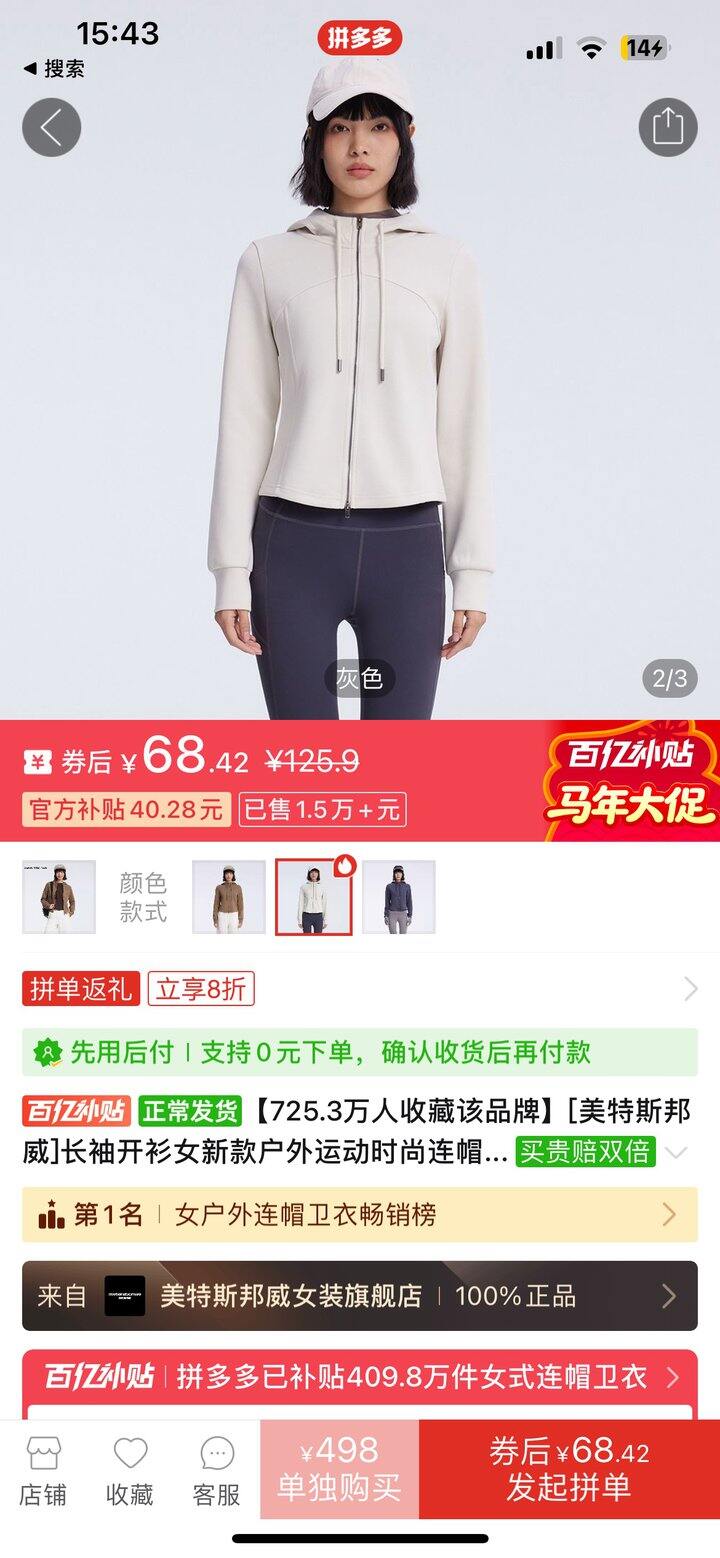720x1558 pixels.
Task: Open the first main product thumbnail
Action: pos(59,897)
